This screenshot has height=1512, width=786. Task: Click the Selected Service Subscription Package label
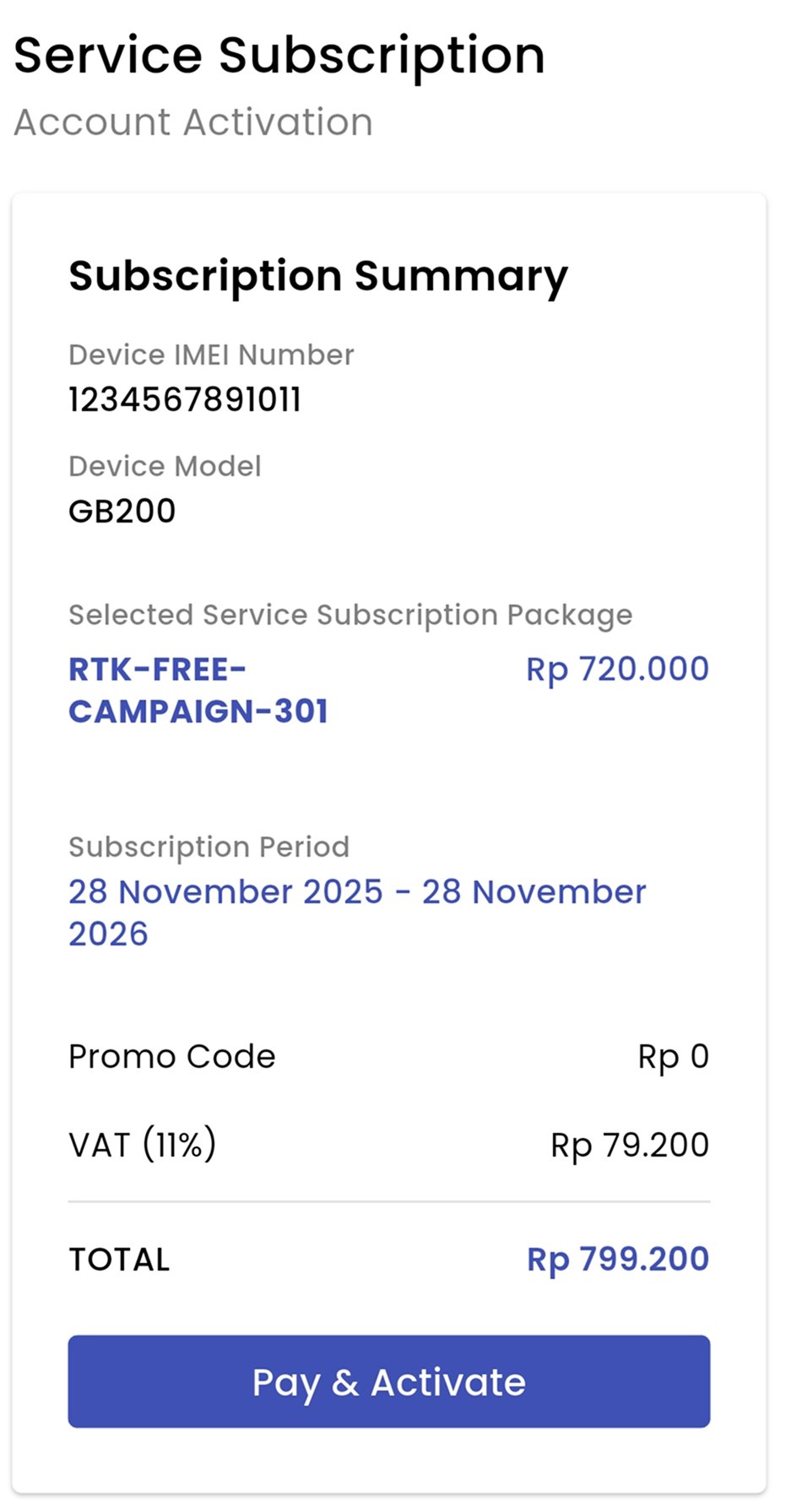click(x=350, y=615)
